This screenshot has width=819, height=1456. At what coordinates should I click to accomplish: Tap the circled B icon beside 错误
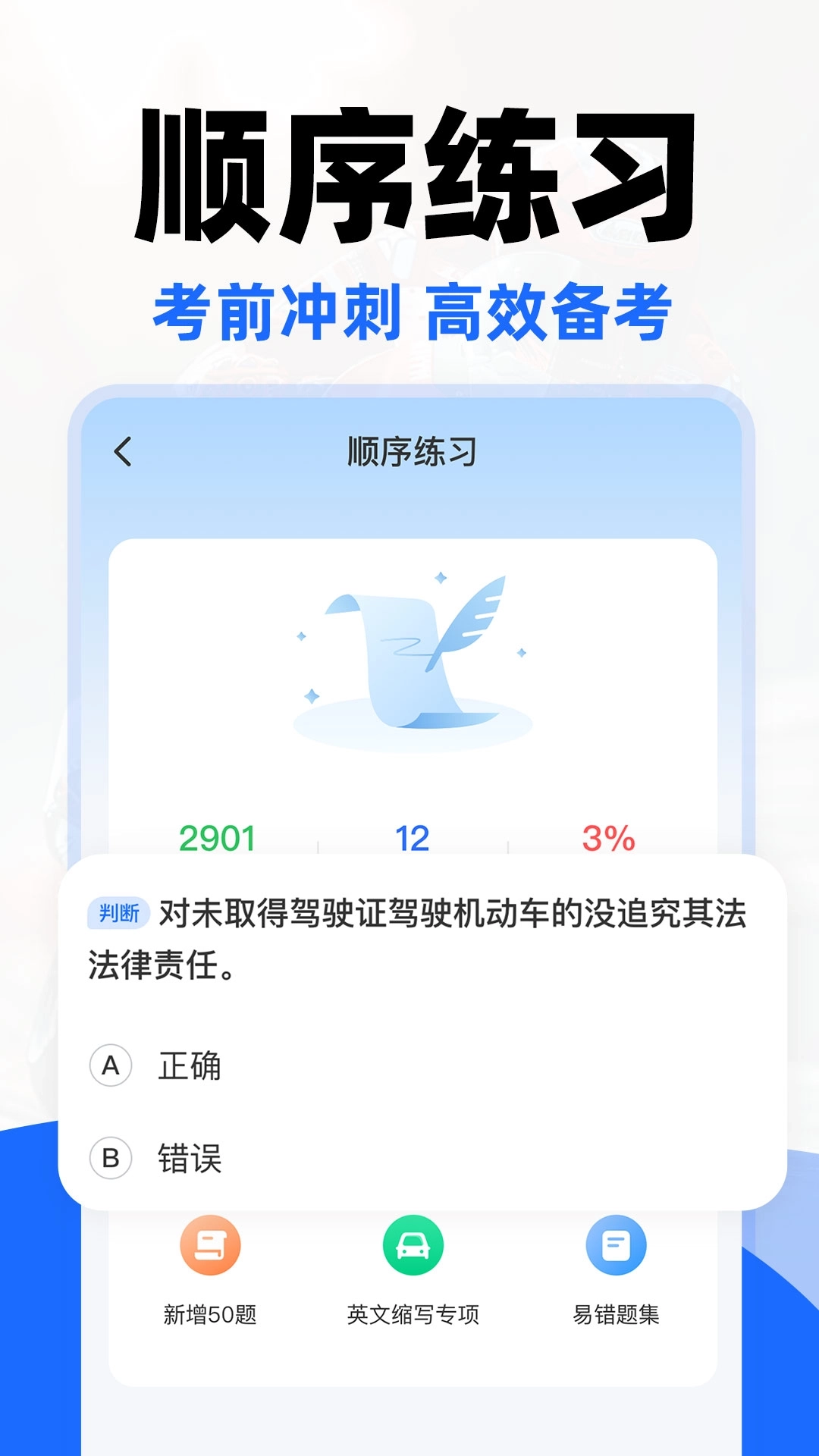tap(111, 1159)
